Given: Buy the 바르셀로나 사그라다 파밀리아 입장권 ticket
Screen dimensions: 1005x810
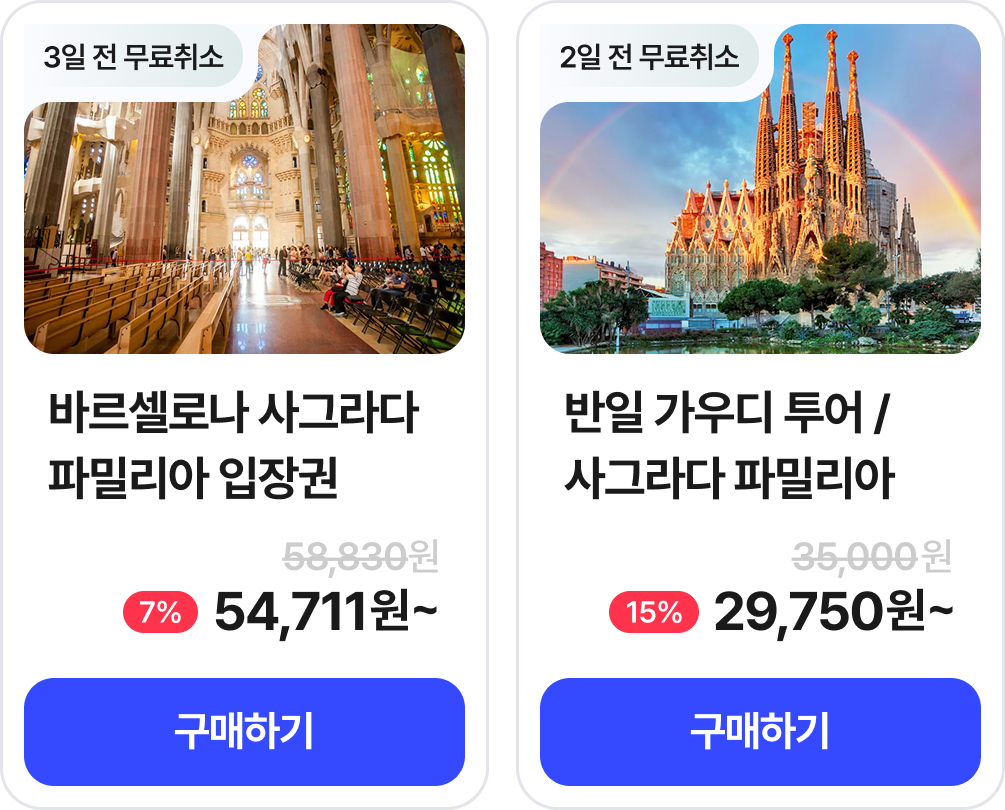Looking at the screenshot, I should point(244,732).
